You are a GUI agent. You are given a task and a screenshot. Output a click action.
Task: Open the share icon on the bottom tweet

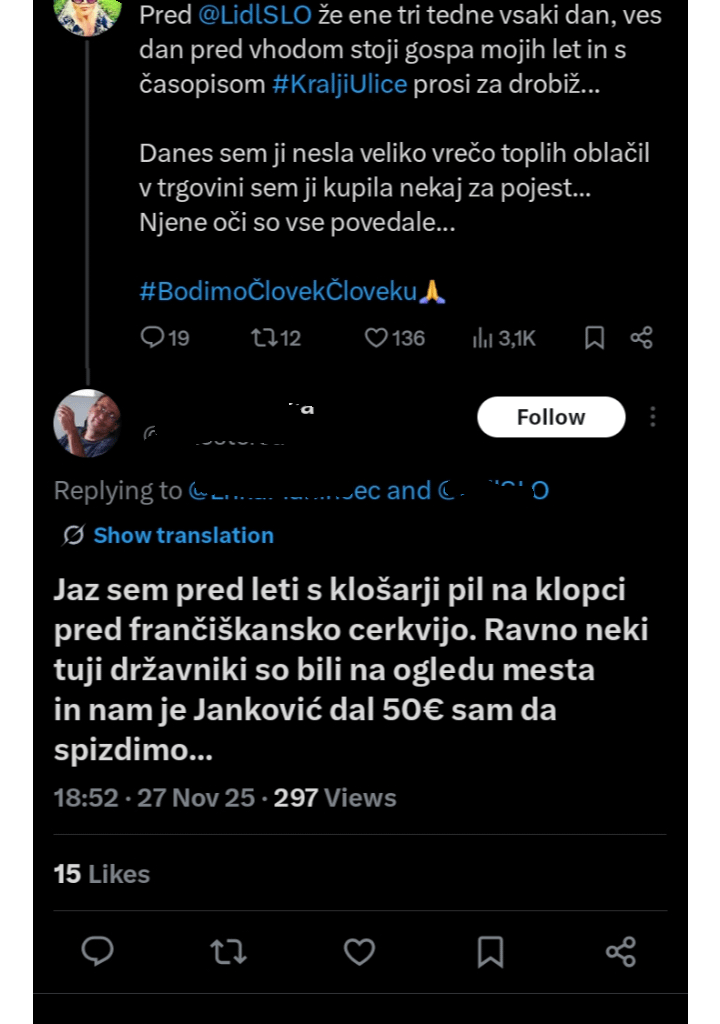(x=620, y=952)
